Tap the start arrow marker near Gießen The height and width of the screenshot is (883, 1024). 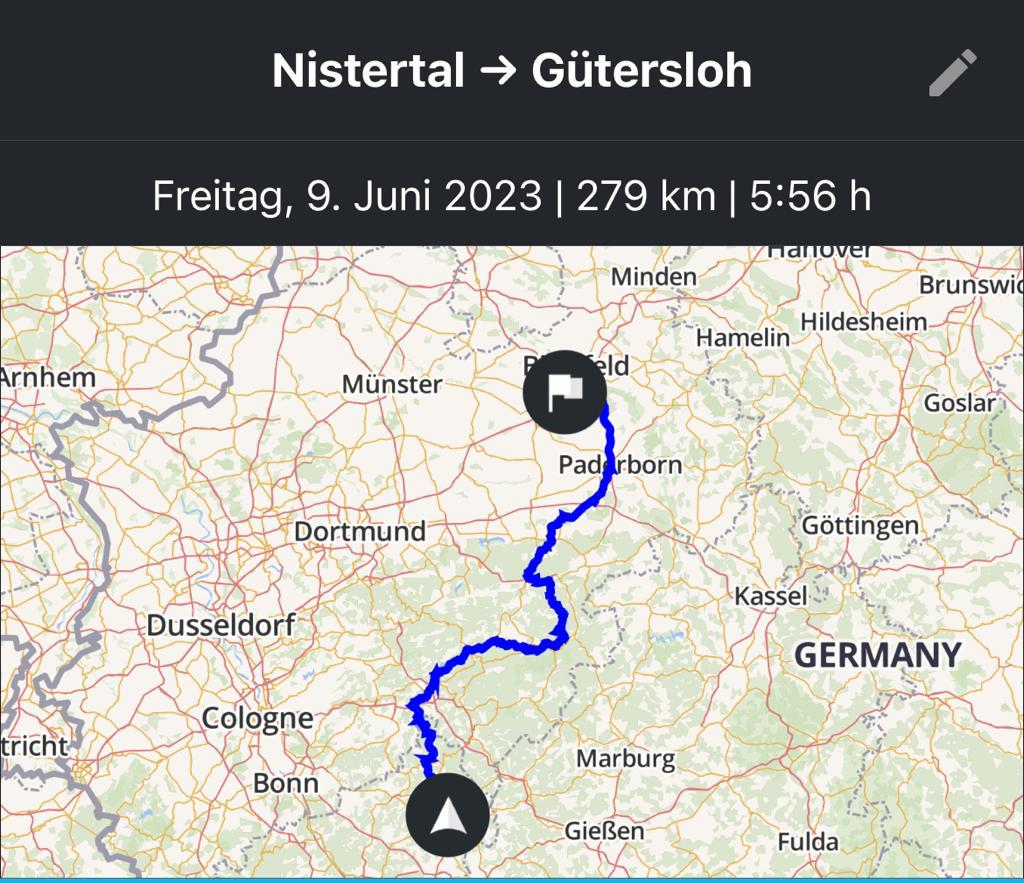[448, 815]
